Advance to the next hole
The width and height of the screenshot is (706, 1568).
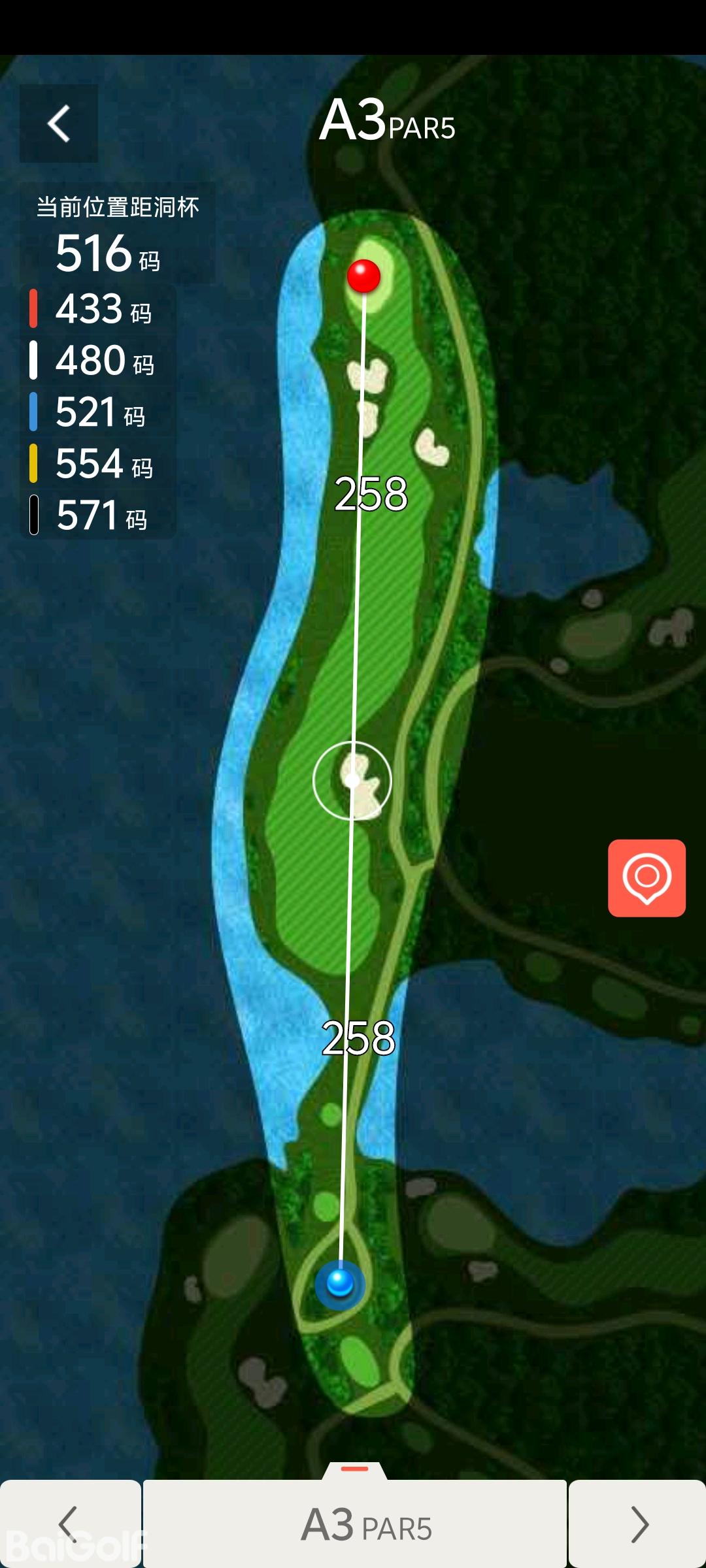[638, 1524]
